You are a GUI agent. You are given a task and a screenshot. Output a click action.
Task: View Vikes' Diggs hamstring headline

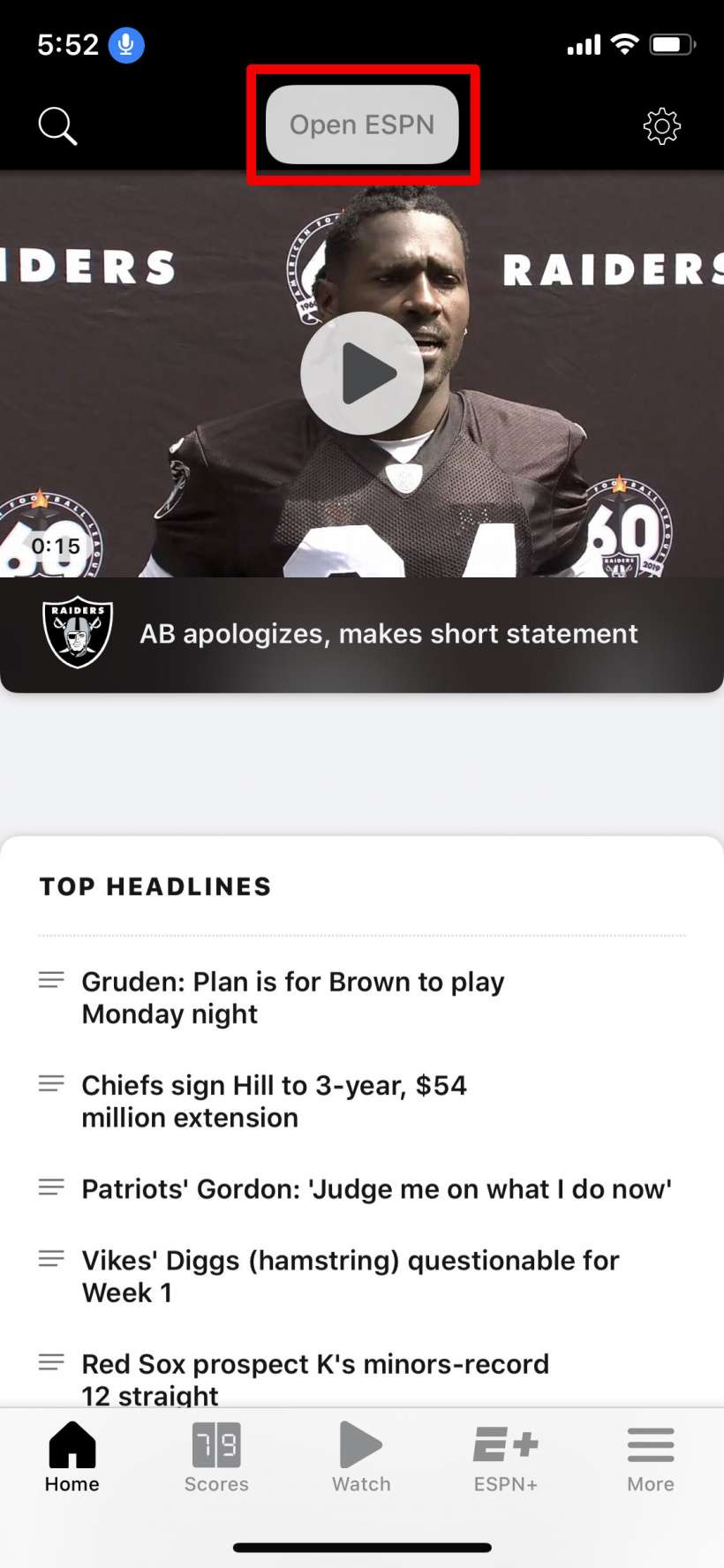[351, 1276]
